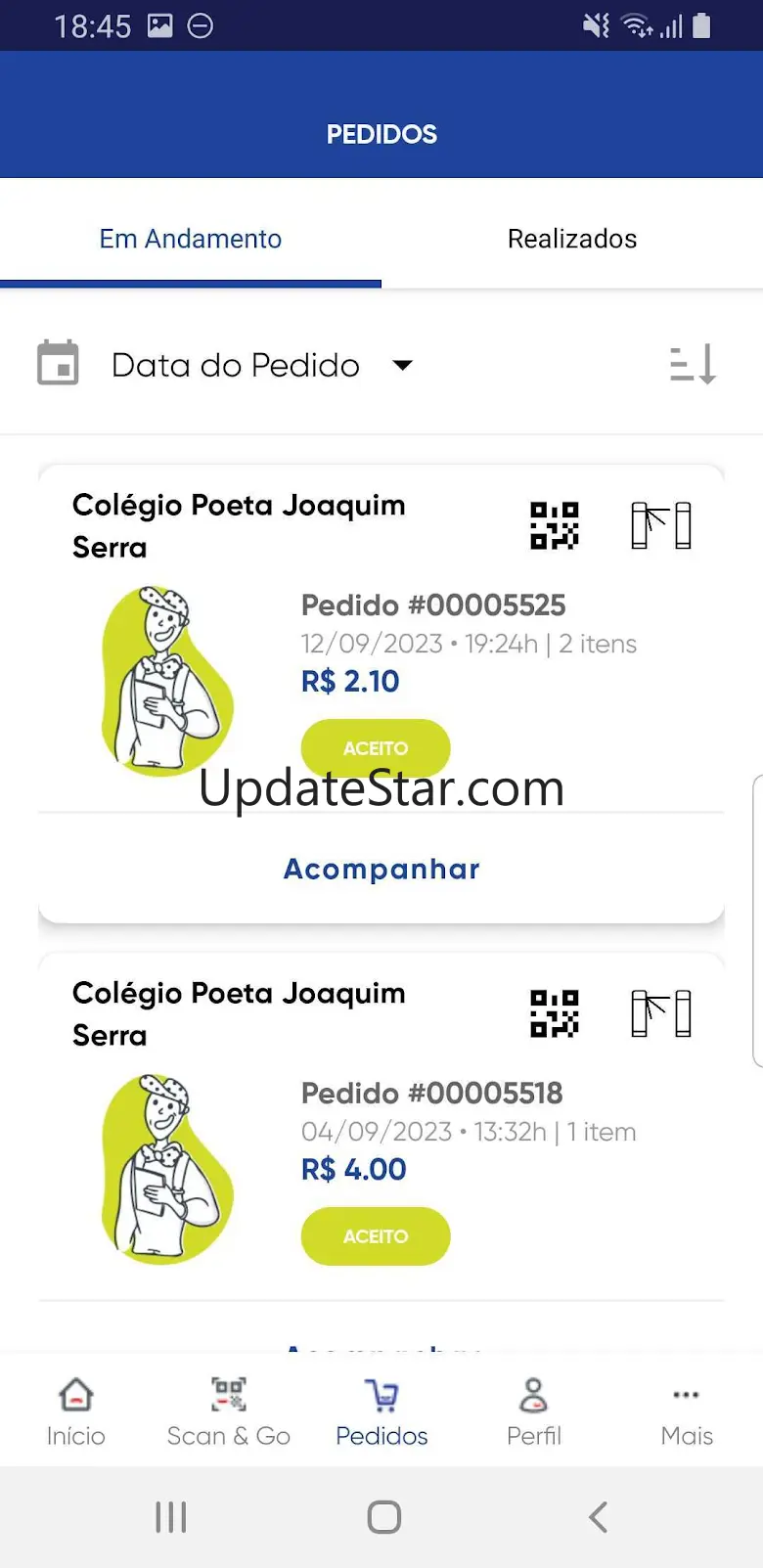Select the Em Andamento tab
Viewport: 763px width, 1568px height.
[191, 239]
